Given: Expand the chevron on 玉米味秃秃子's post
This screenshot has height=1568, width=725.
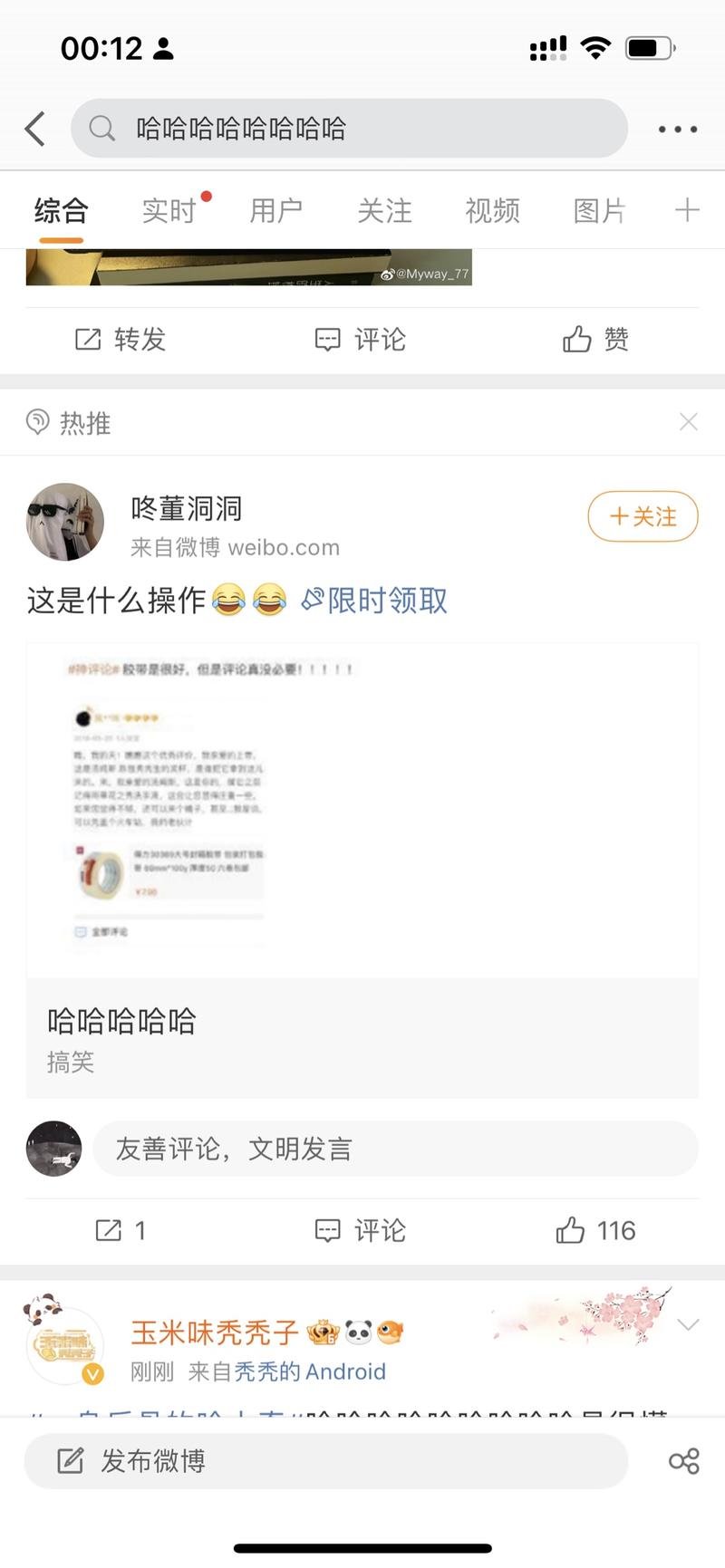Looking at the screenshot, I should 688,1324.
